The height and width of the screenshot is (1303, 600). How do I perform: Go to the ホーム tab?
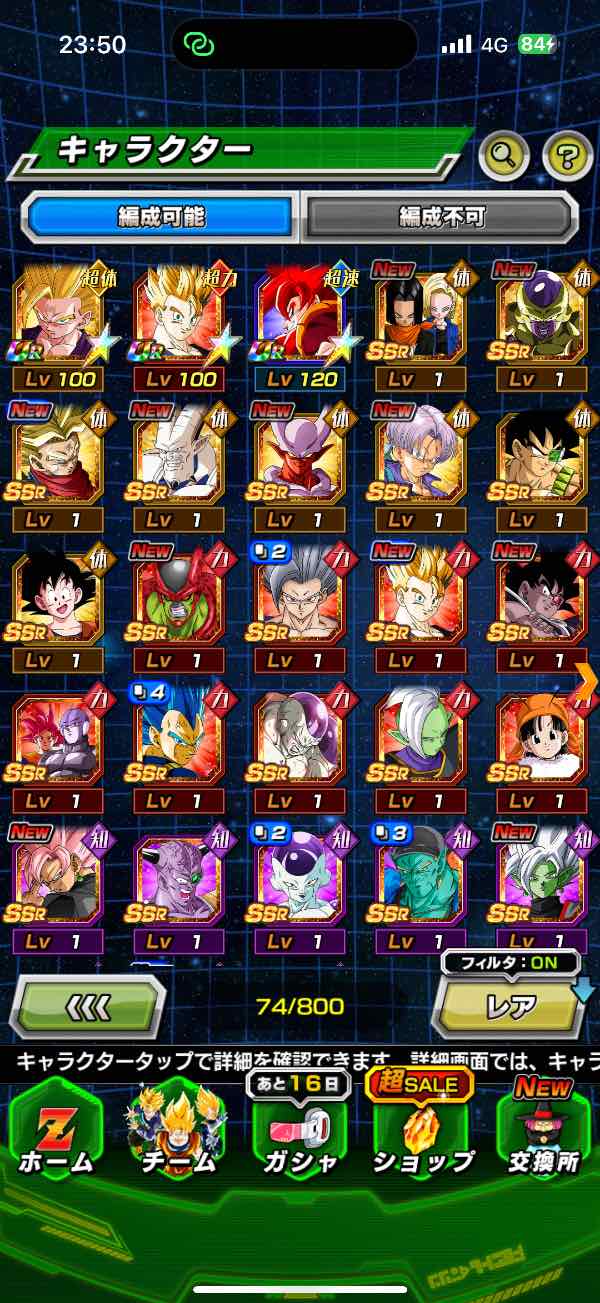[x=56, y=1133]
